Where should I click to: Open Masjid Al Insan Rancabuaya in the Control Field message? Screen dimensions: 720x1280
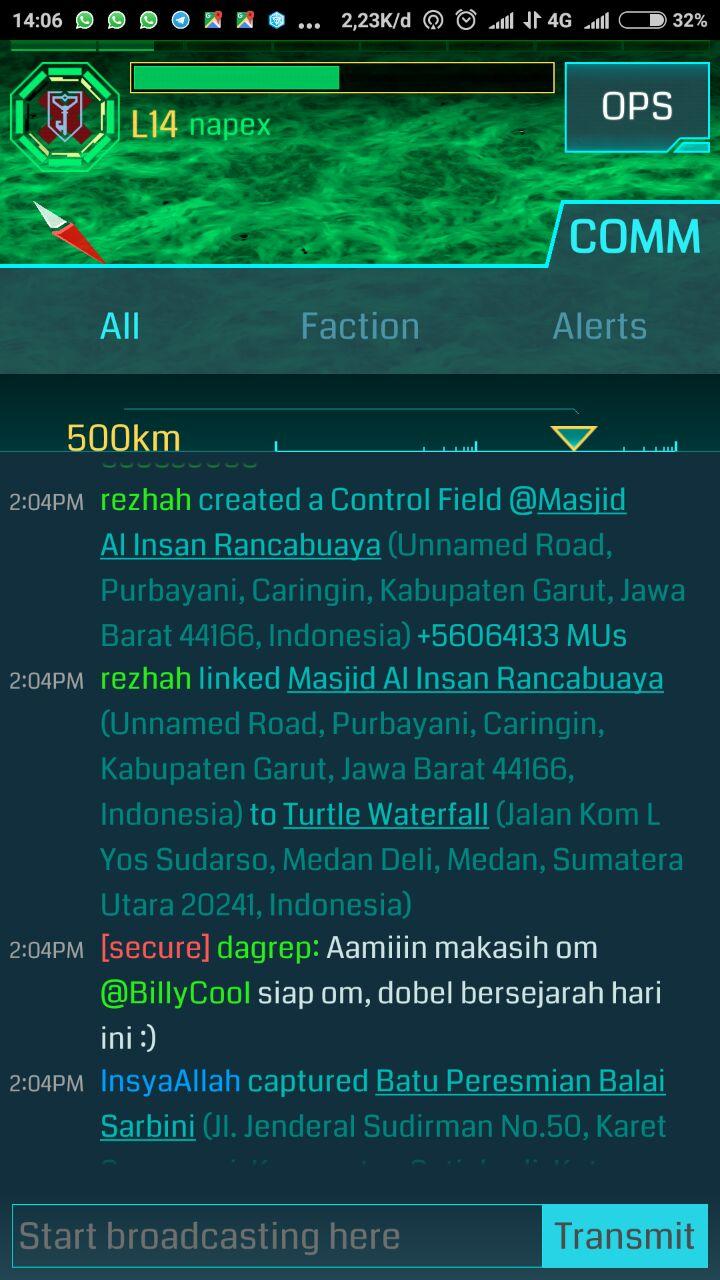coord(240,545)
